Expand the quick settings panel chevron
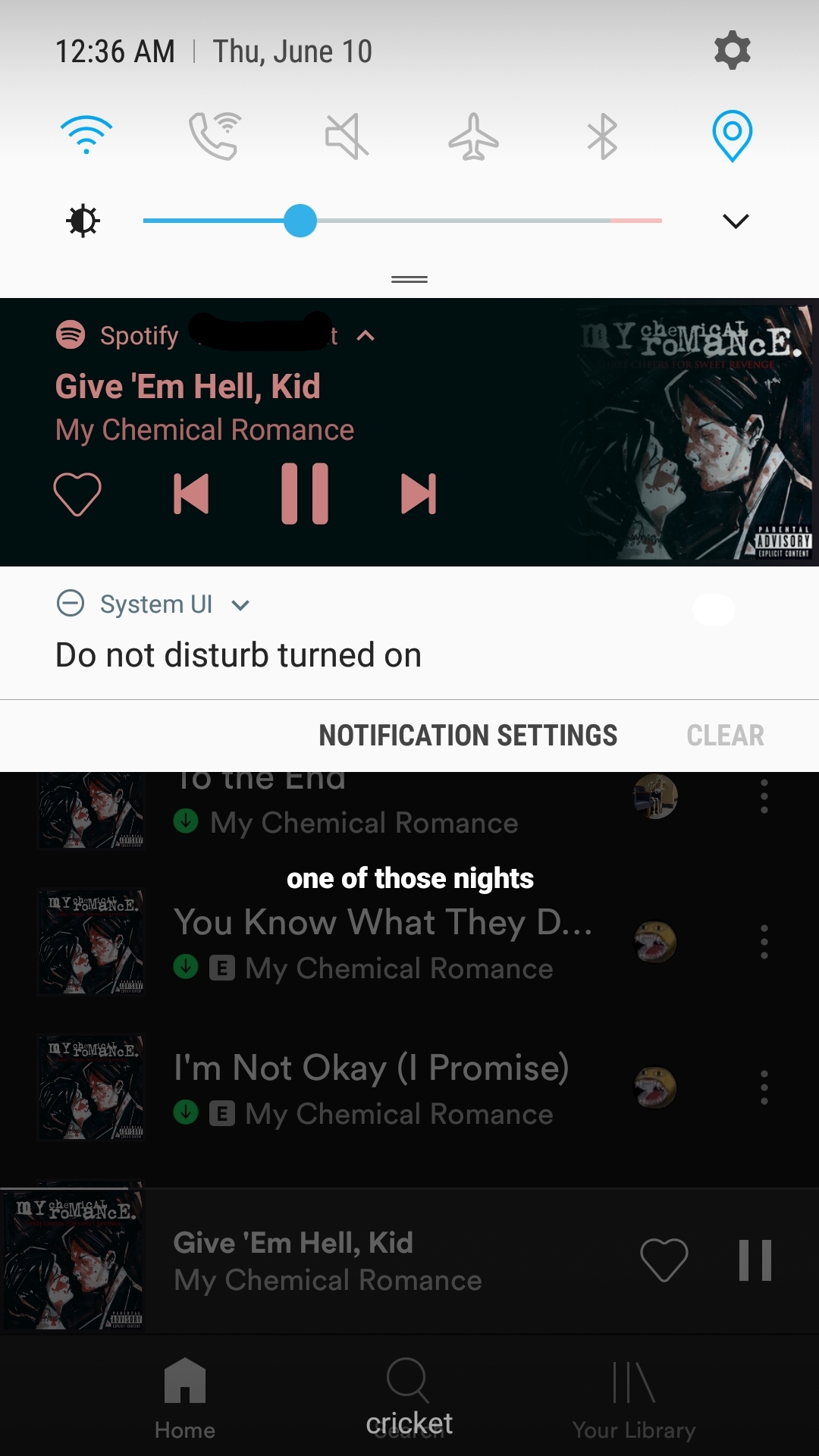The image size is (819, 1456). (735, 221)
